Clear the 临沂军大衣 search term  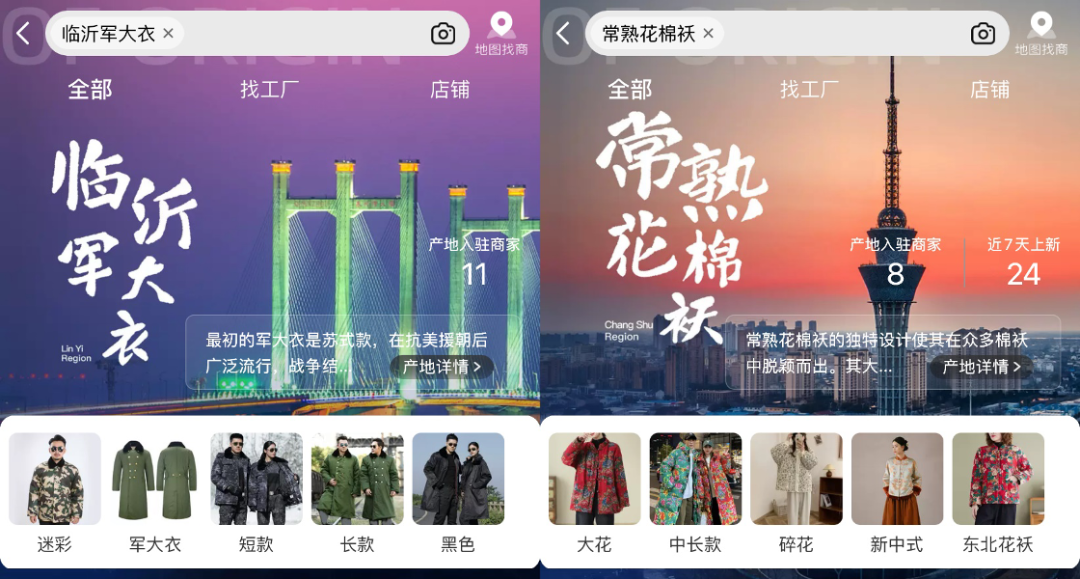click(x=168, y=34)
